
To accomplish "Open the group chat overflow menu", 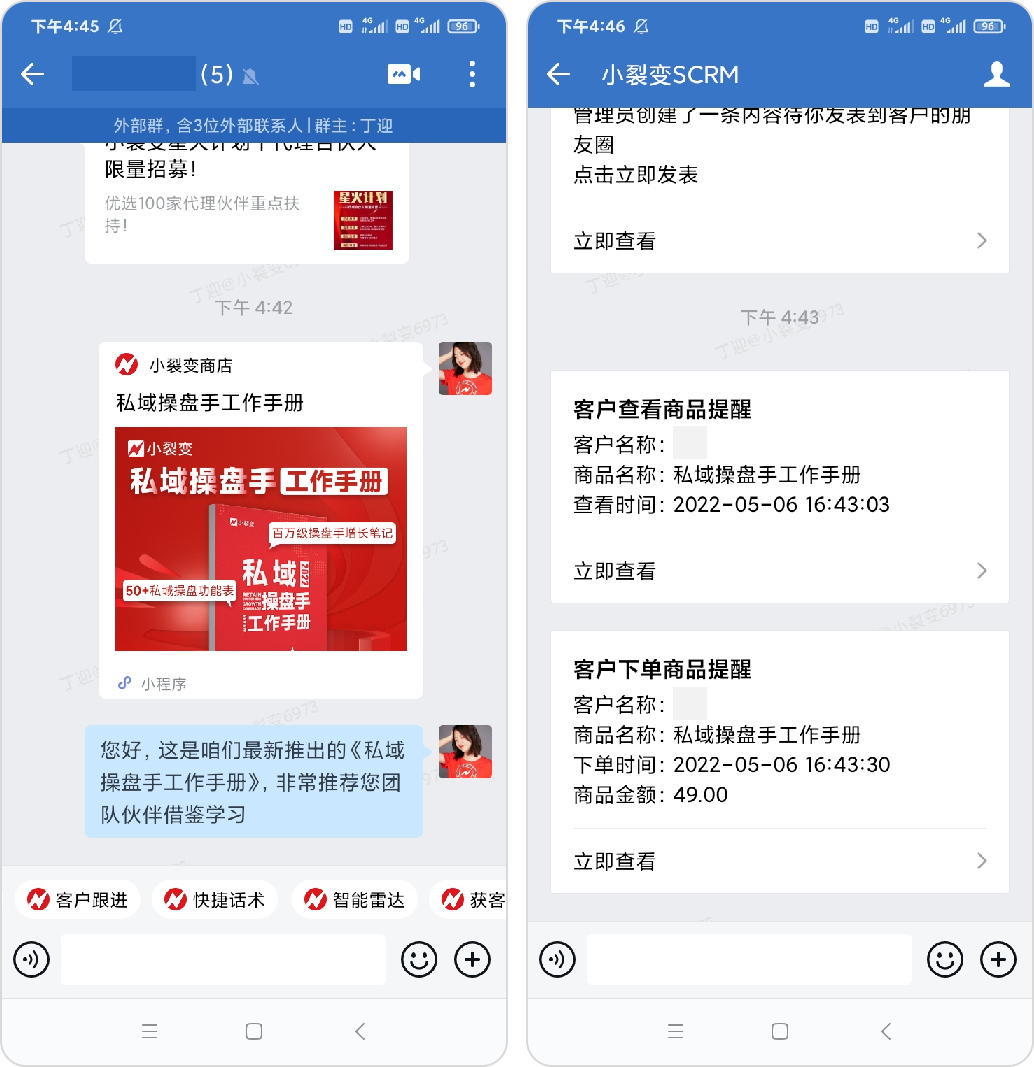I will click(x=472, y=74).
